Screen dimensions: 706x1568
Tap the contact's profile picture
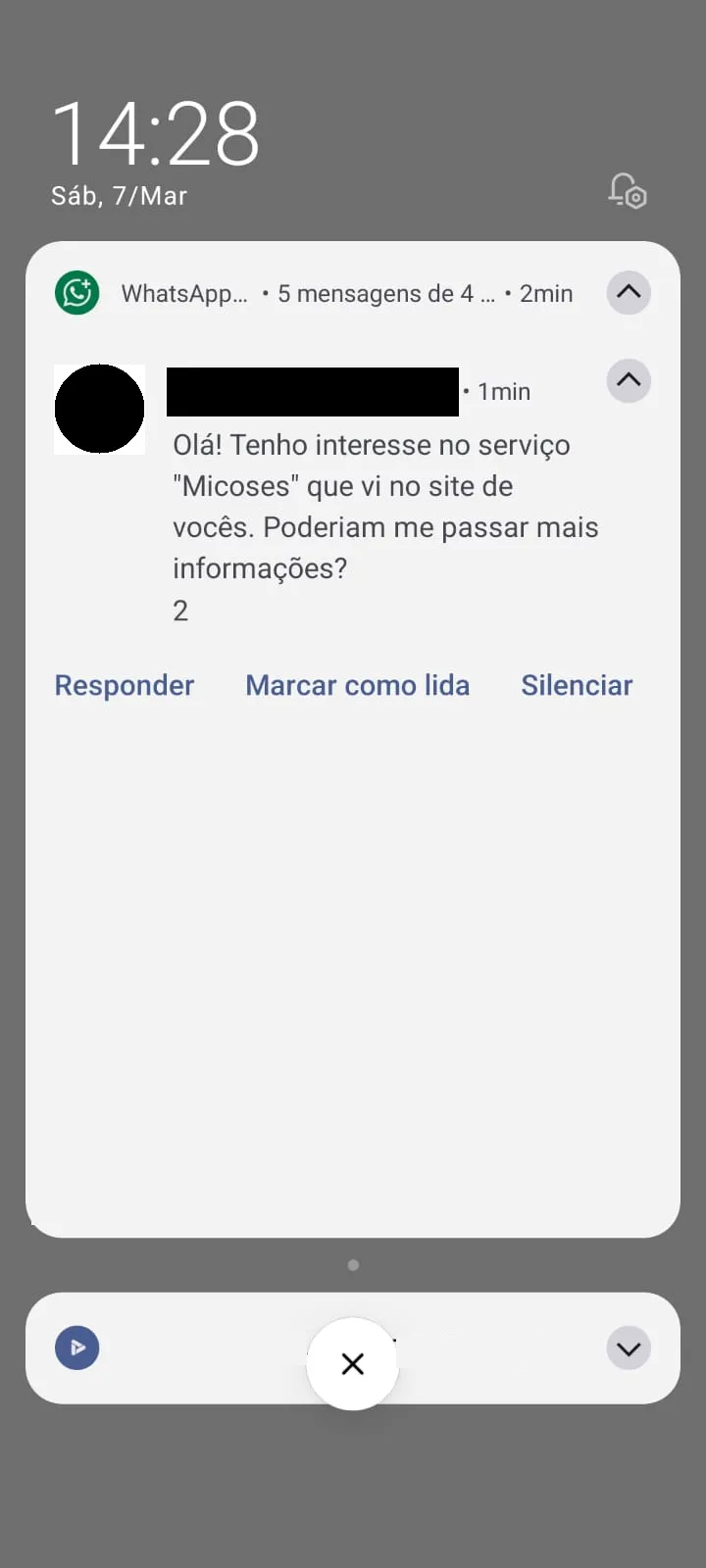coord(99,409)
